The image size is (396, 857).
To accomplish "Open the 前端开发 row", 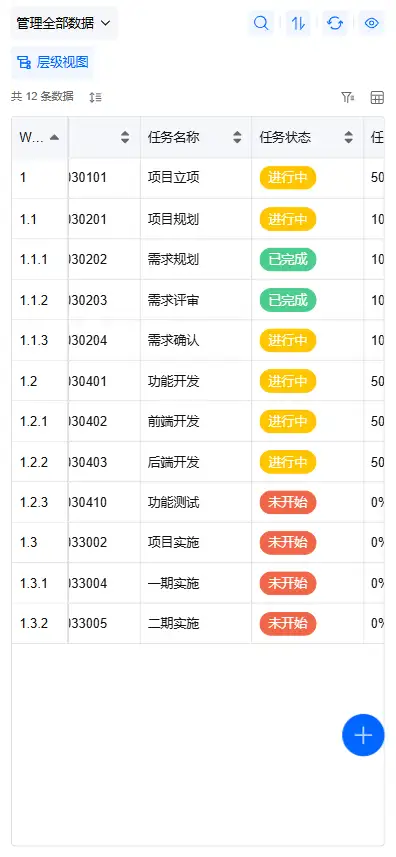I will tap(198, 421).
